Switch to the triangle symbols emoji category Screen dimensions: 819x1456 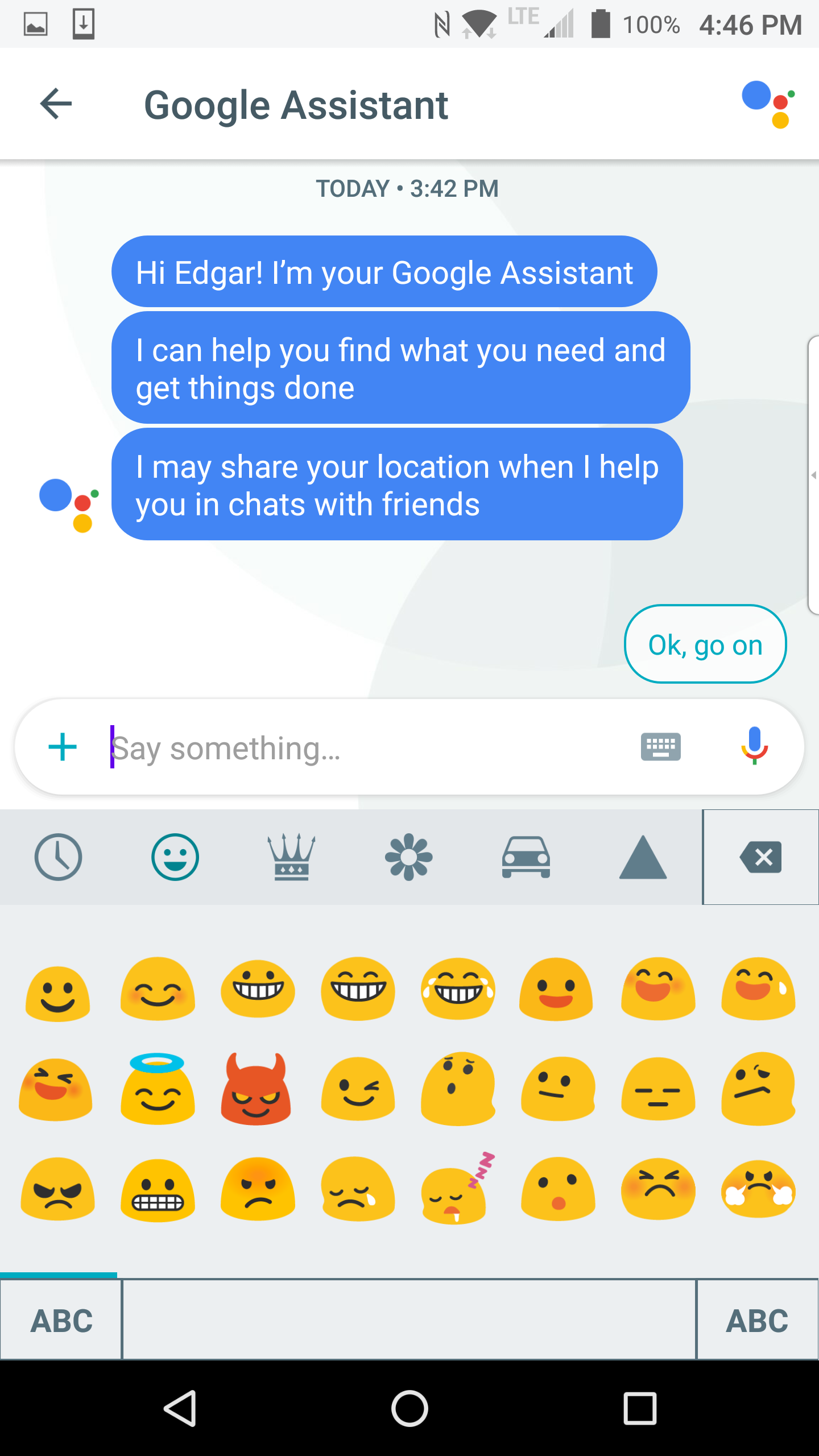(x=643, y=857)
